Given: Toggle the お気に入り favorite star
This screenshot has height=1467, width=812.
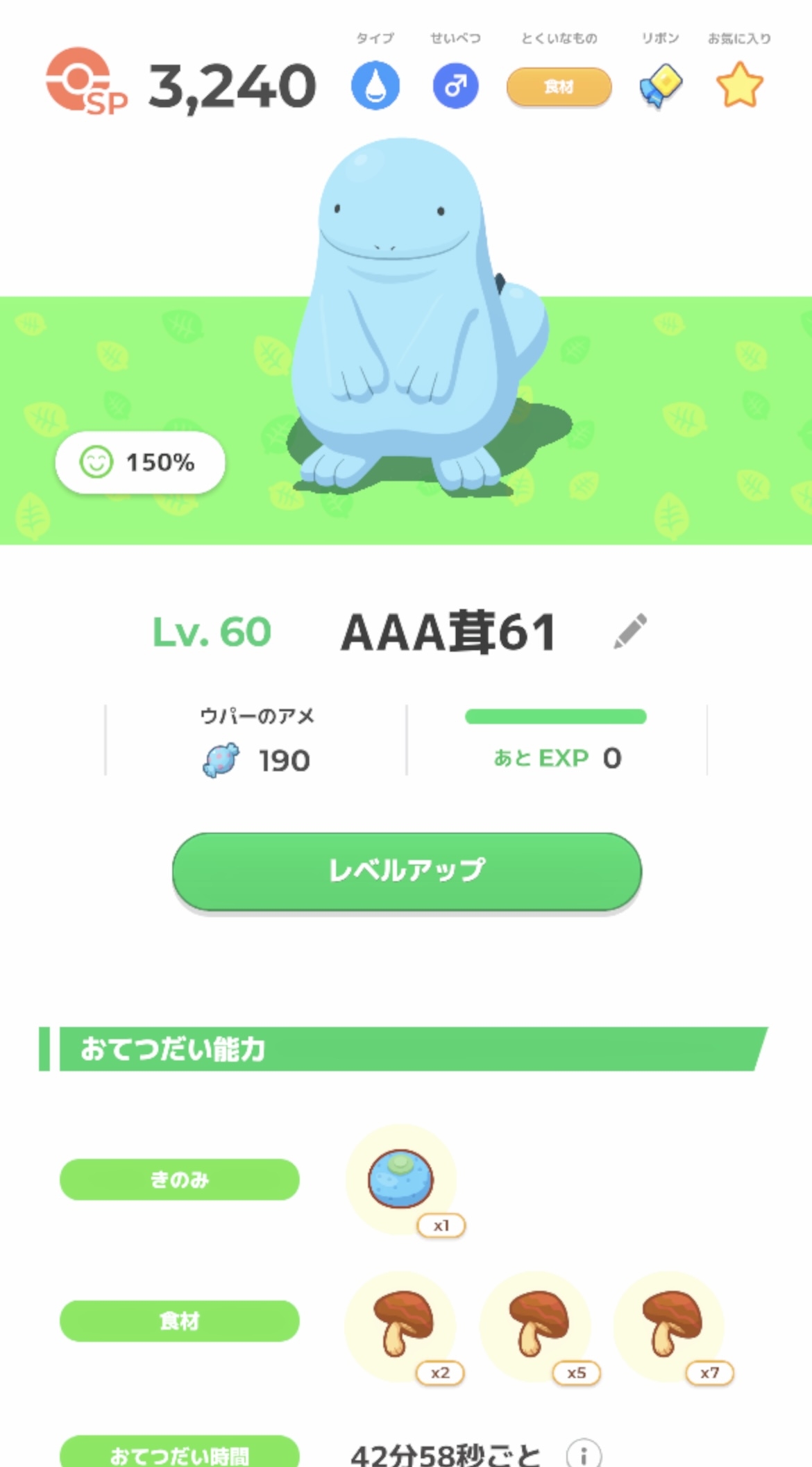Looking at the screenshot, I should pos(739,85).
